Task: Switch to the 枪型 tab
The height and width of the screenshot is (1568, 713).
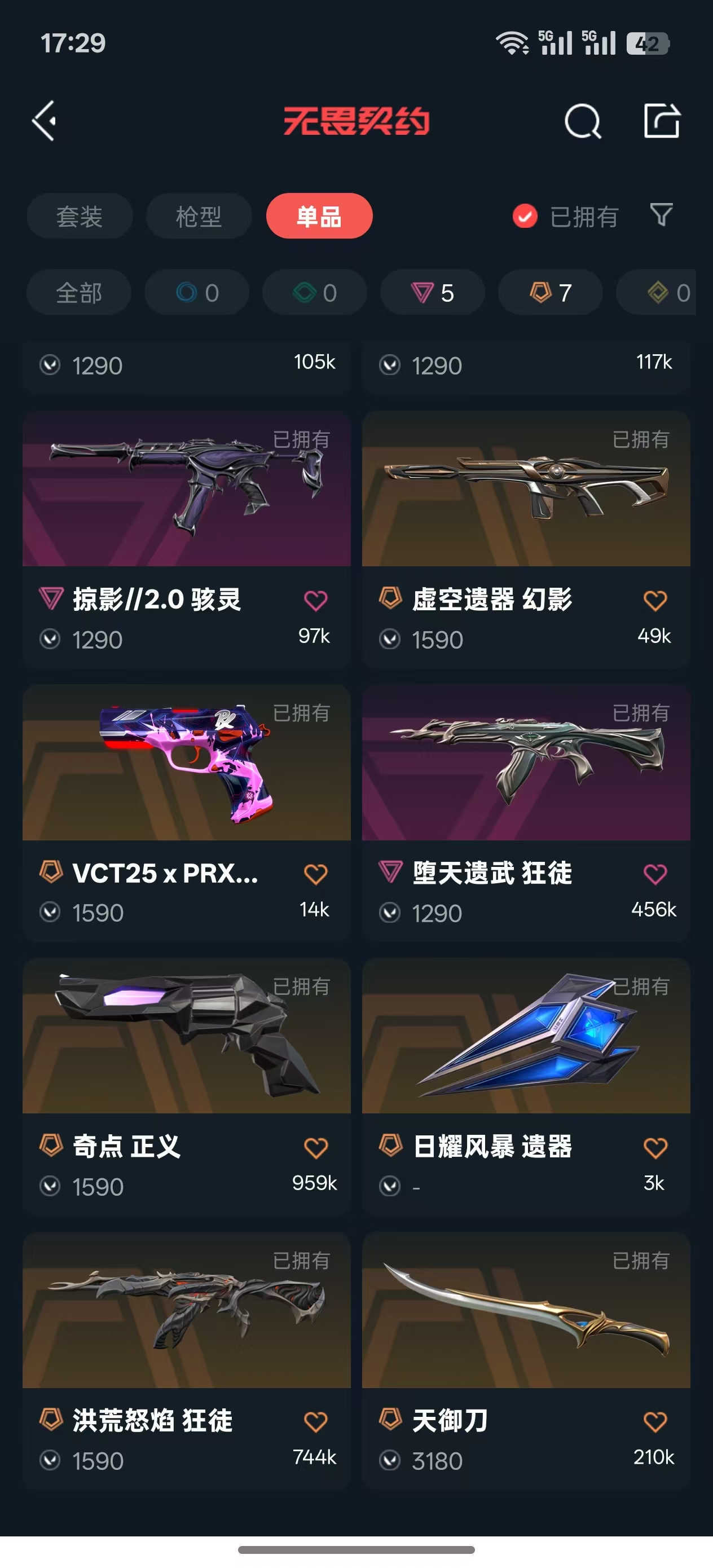Action: click(x=199, y=216)
